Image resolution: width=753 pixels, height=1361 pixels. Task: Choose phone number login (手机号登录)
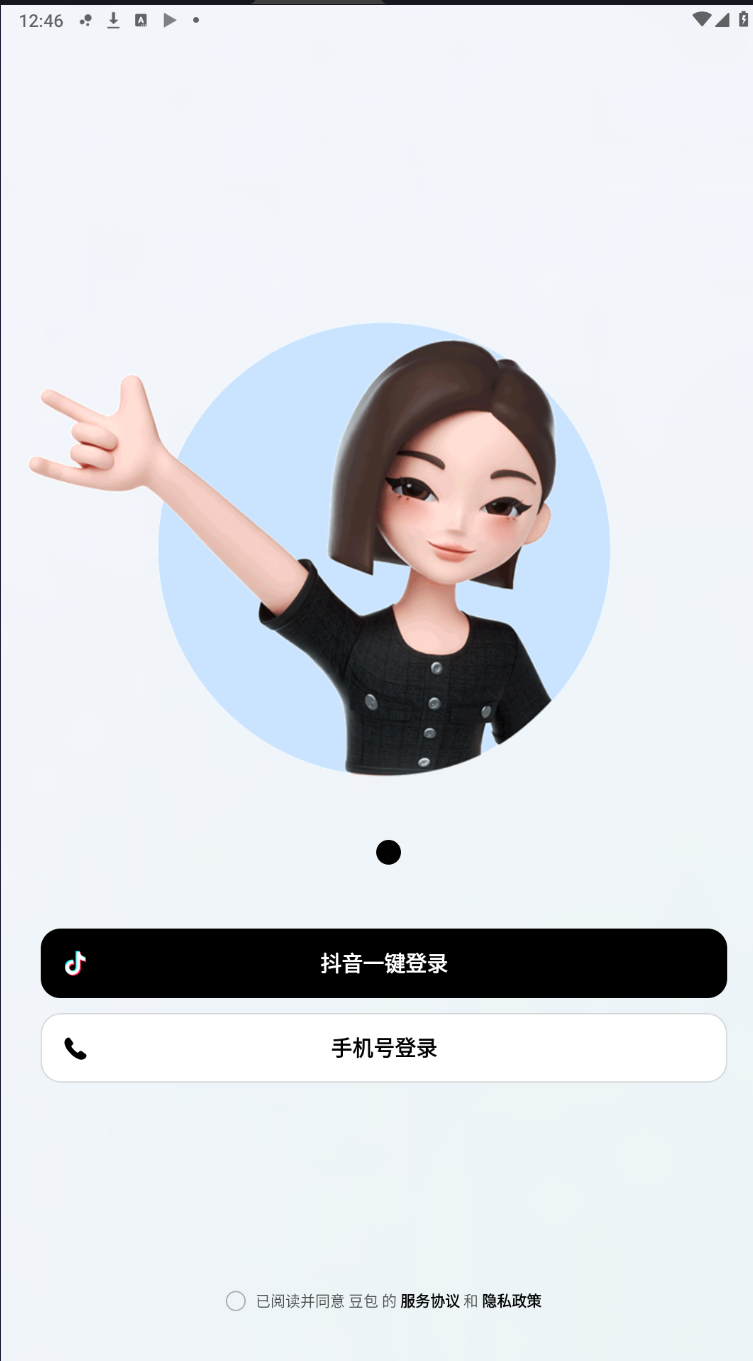[x=383, y=1048]
